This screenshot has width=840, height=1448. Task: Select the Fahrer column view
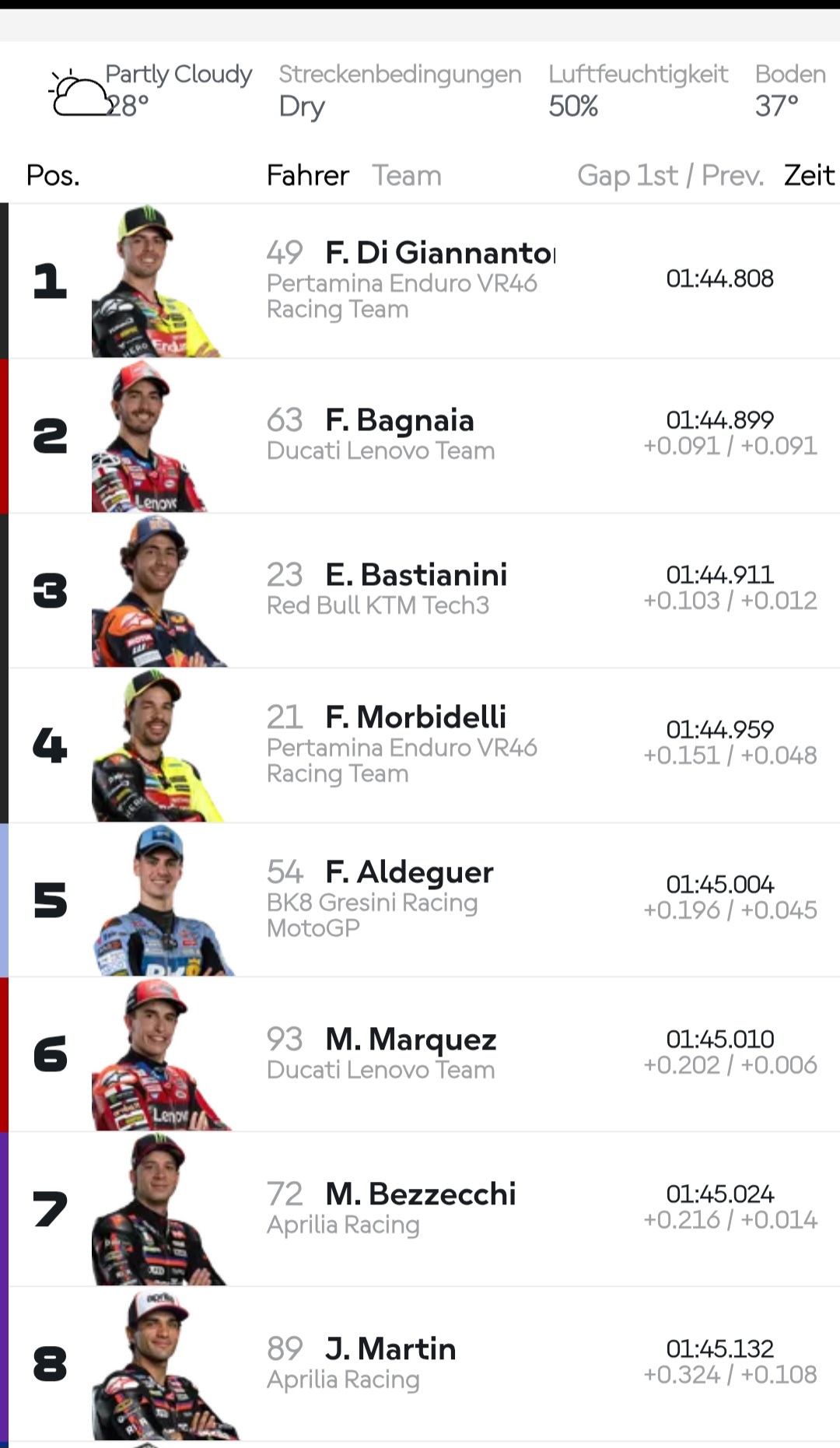[307, 176]
